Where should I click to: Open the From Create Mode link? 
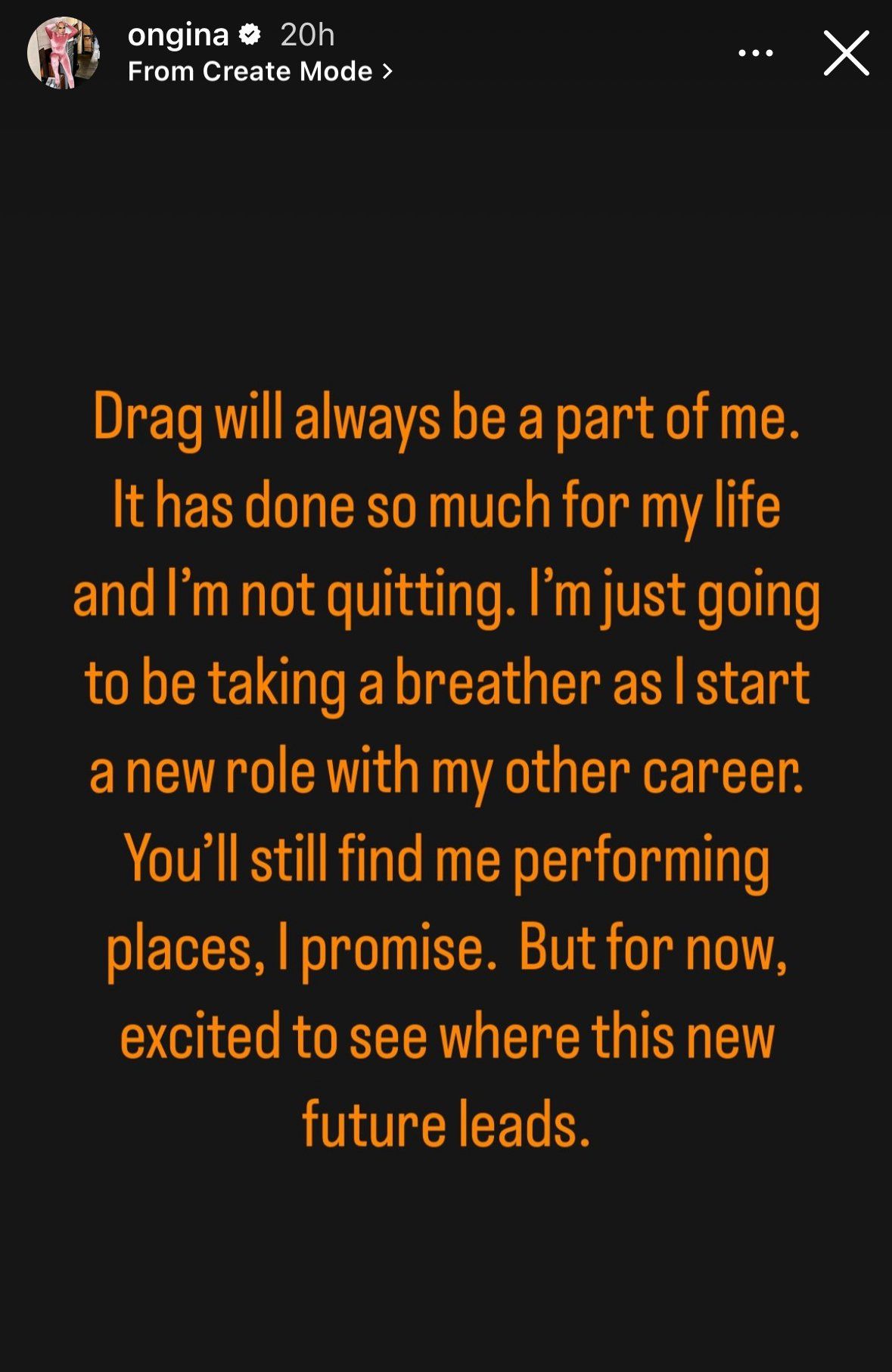tap(260, 72)
